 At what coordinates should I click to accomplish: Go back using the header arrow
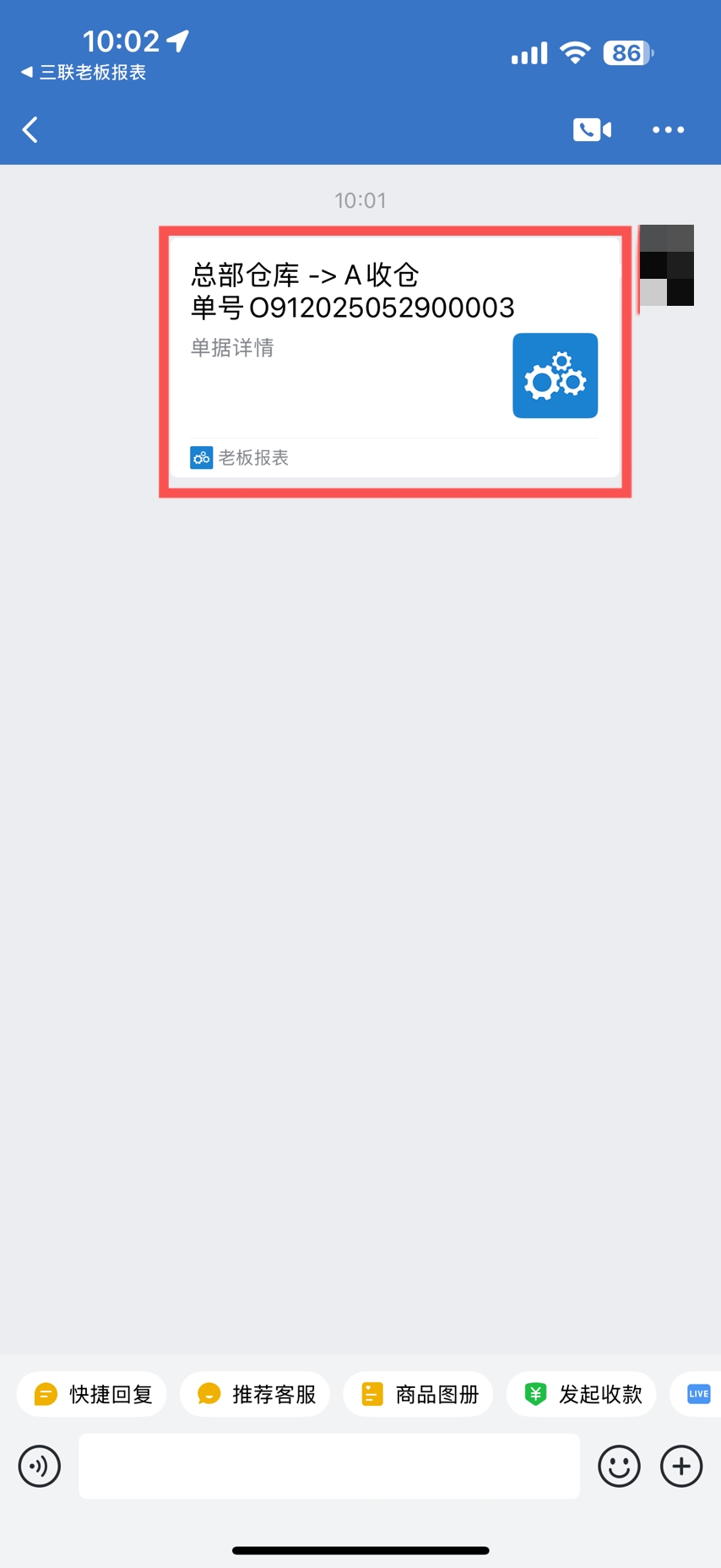(30, 130)
